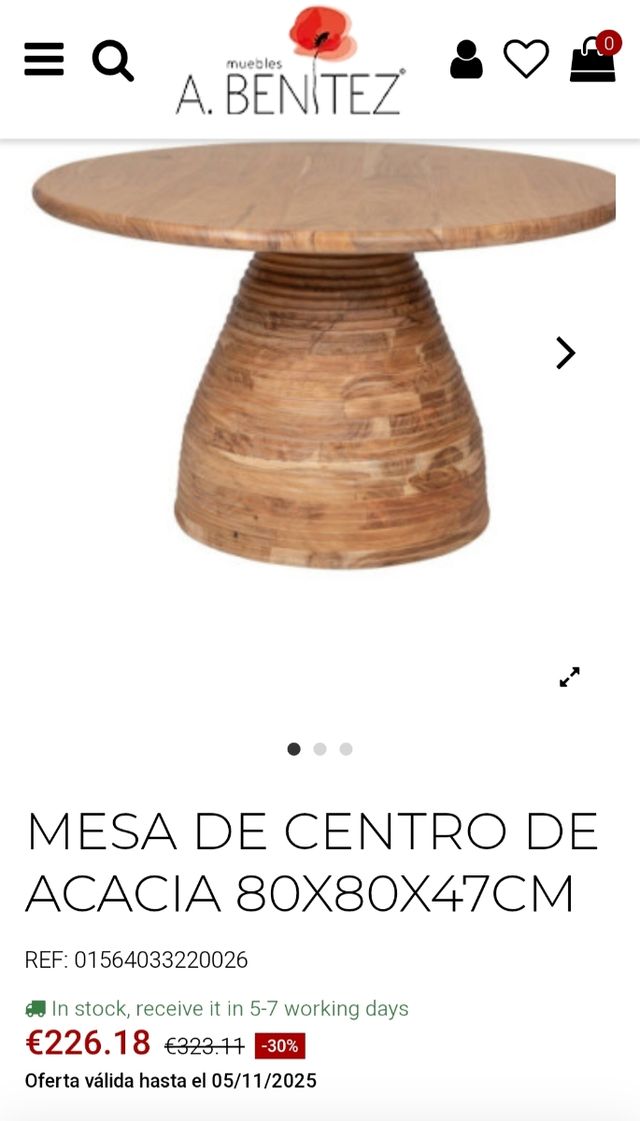Viewport: 640px width, 1121px height.
Task: Expand the product image to fullscreen
Action: pos(570,677)
